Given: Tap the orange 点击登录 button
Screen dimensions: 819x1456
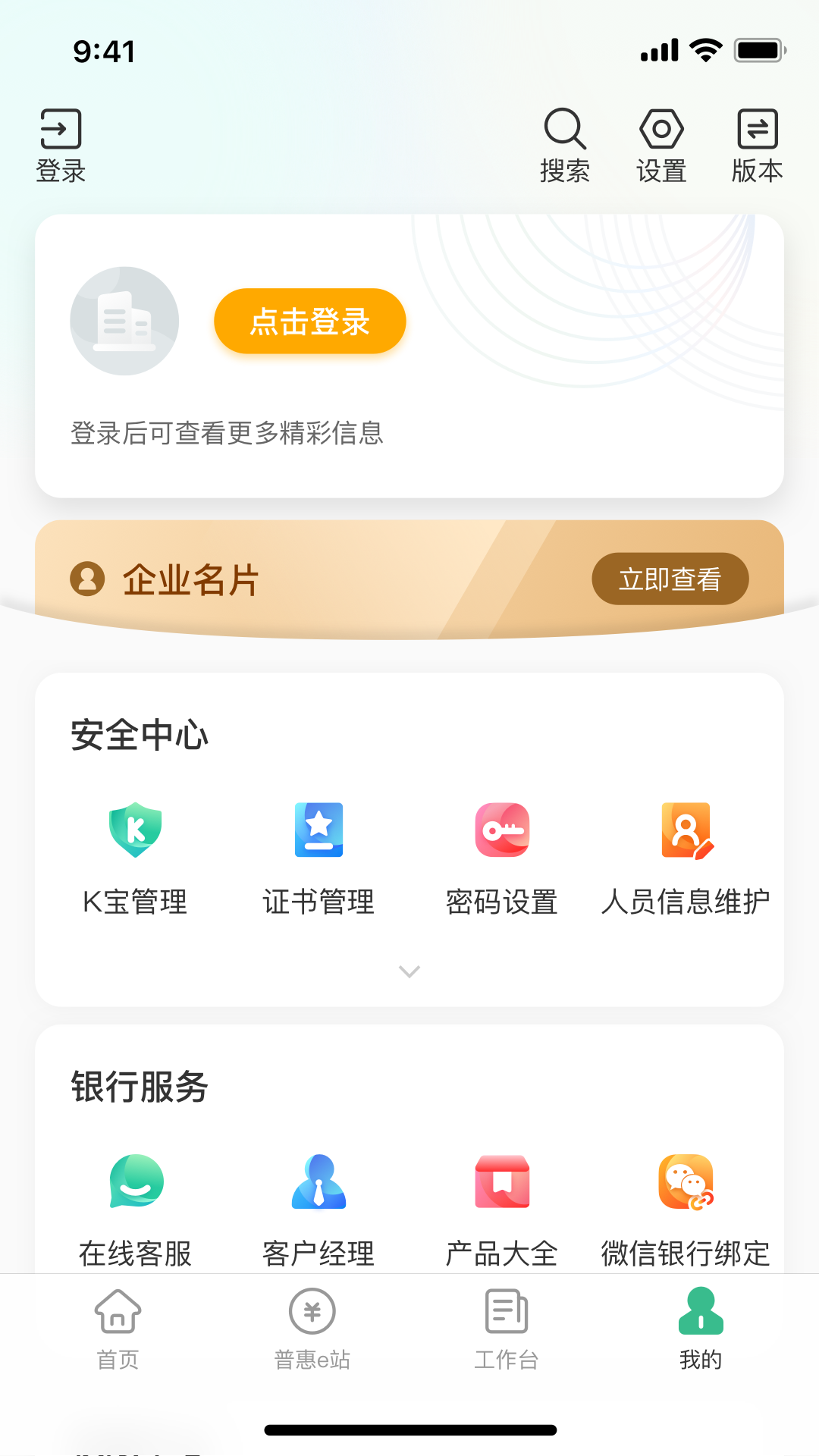Looking at the screenshot, I should point(309,321).
